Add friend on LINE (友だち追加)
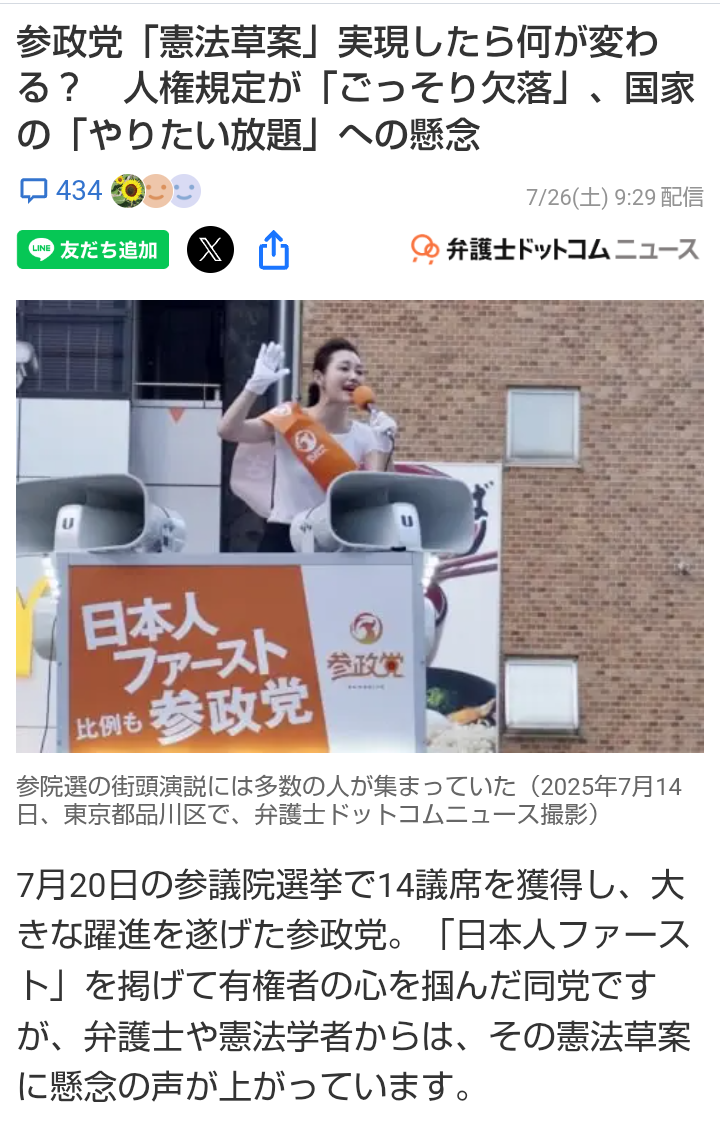 (x=93, y=250)
